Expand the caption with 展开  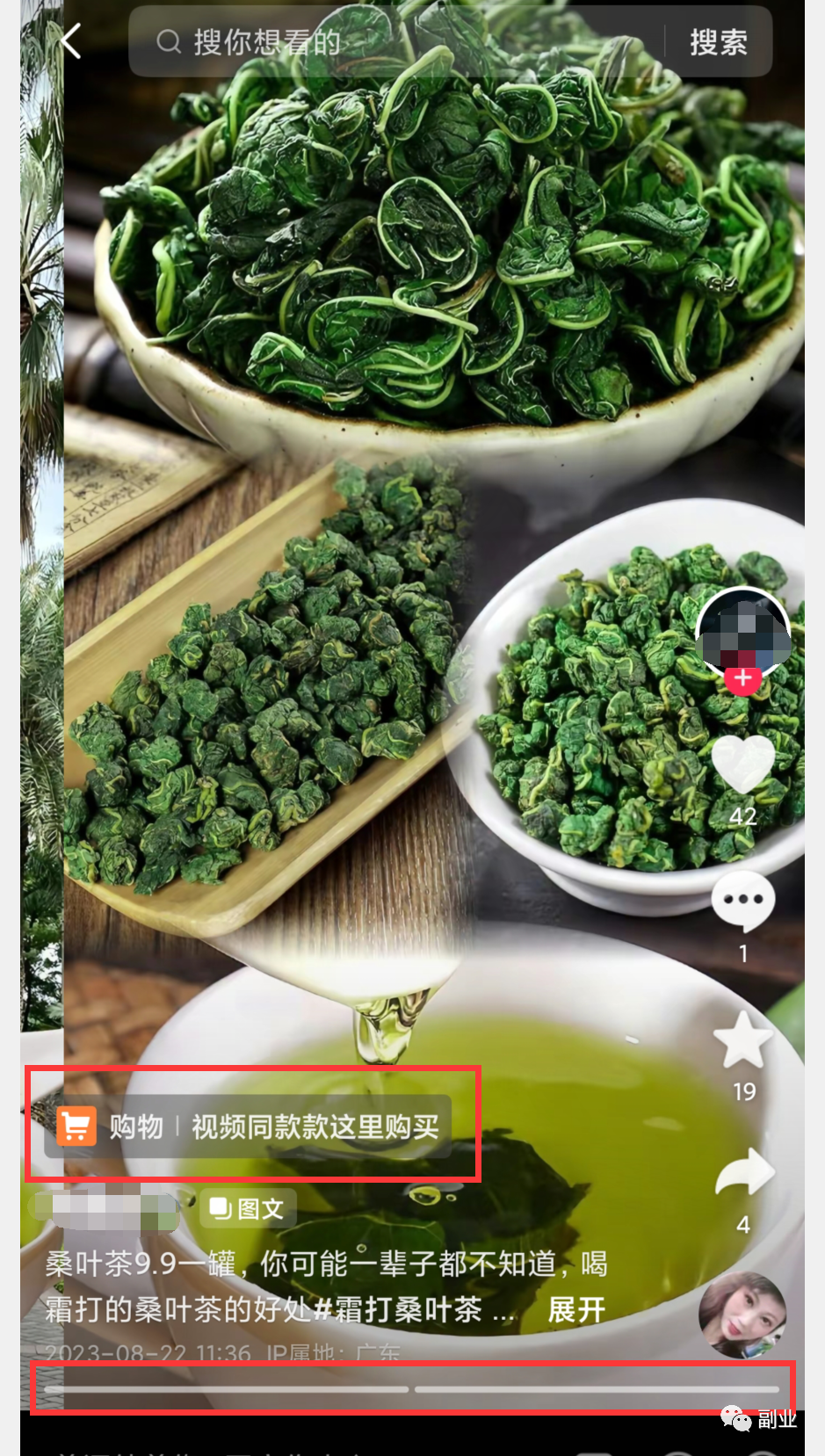click(x=576, y=1310)
